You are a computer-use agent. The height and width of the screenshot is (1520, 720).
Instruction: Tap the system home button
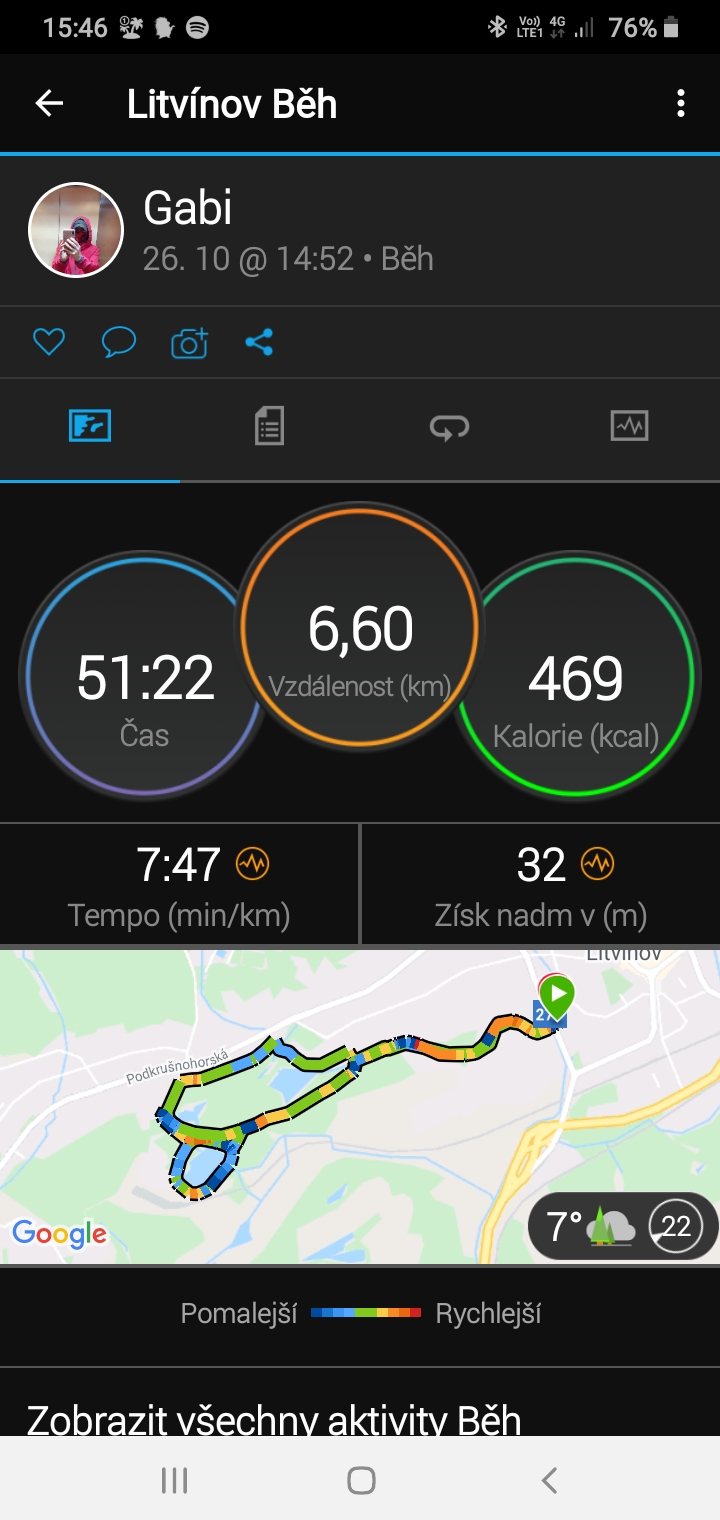(361, 1481)
